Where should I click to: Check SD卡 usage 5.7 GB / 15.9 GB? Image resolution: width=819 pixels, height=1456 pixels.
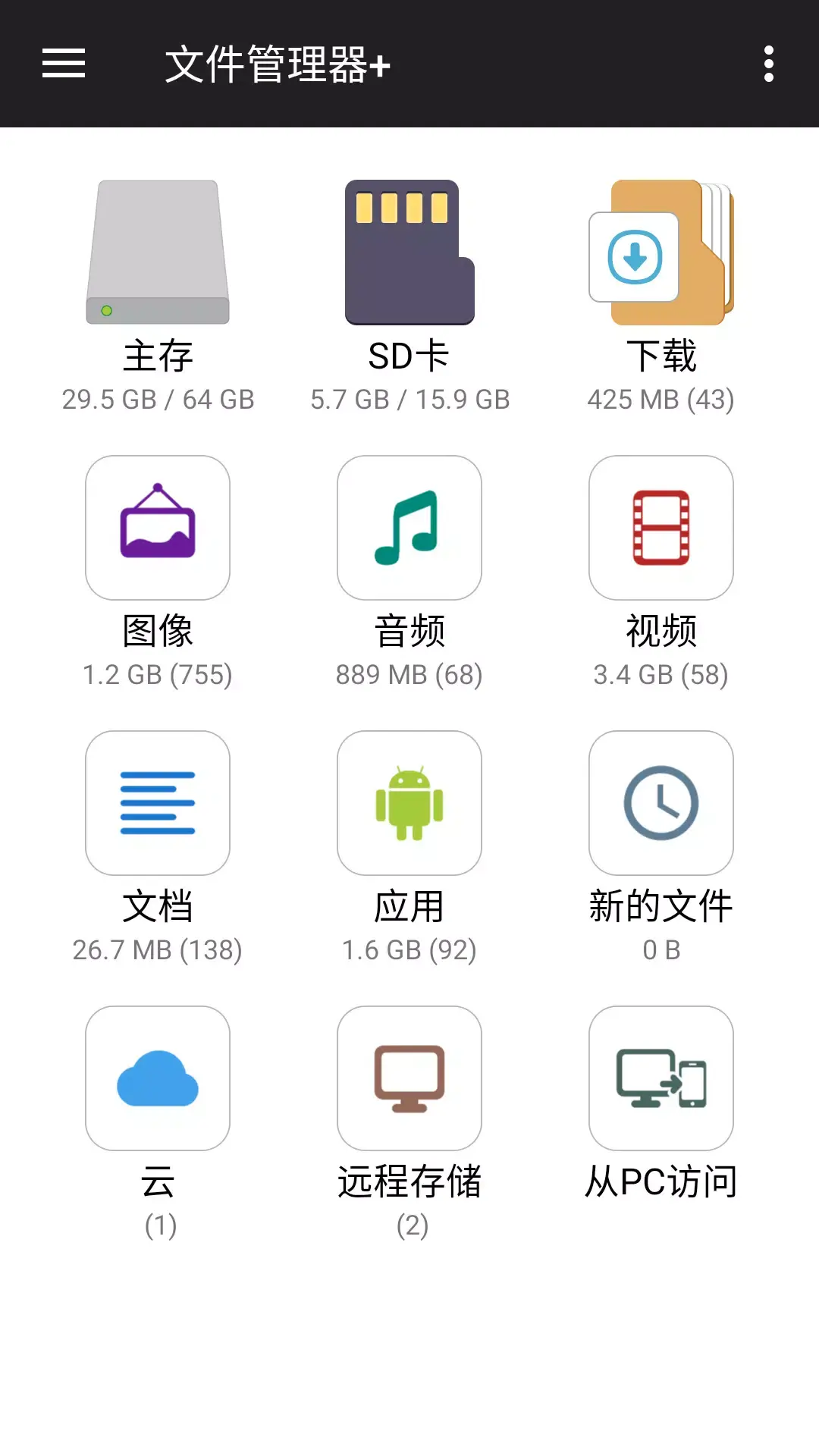coord(409,400)
